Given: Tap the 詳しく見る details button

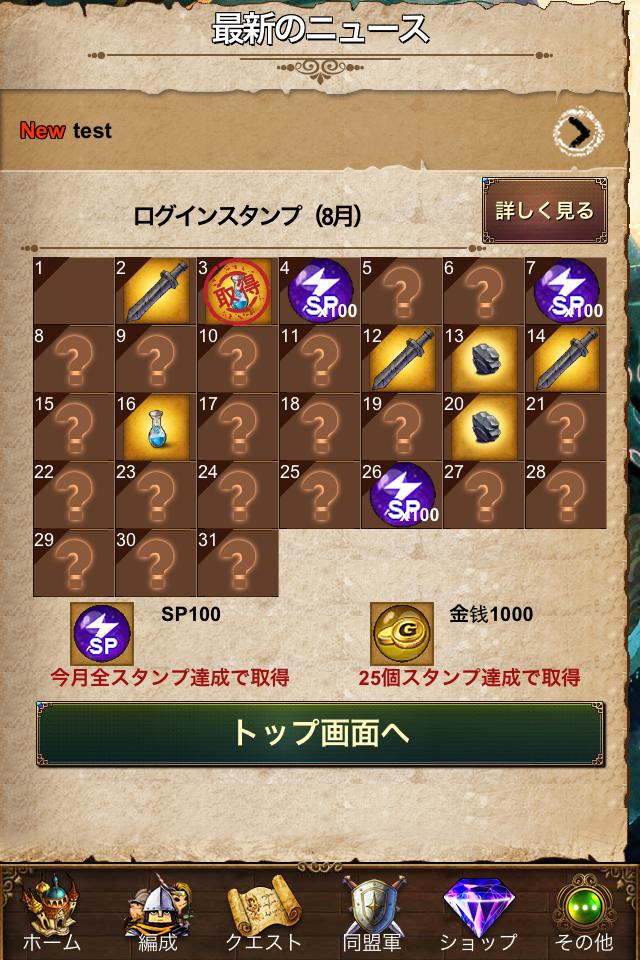Looking at the screenshot, I should click(x=544, y=211).
